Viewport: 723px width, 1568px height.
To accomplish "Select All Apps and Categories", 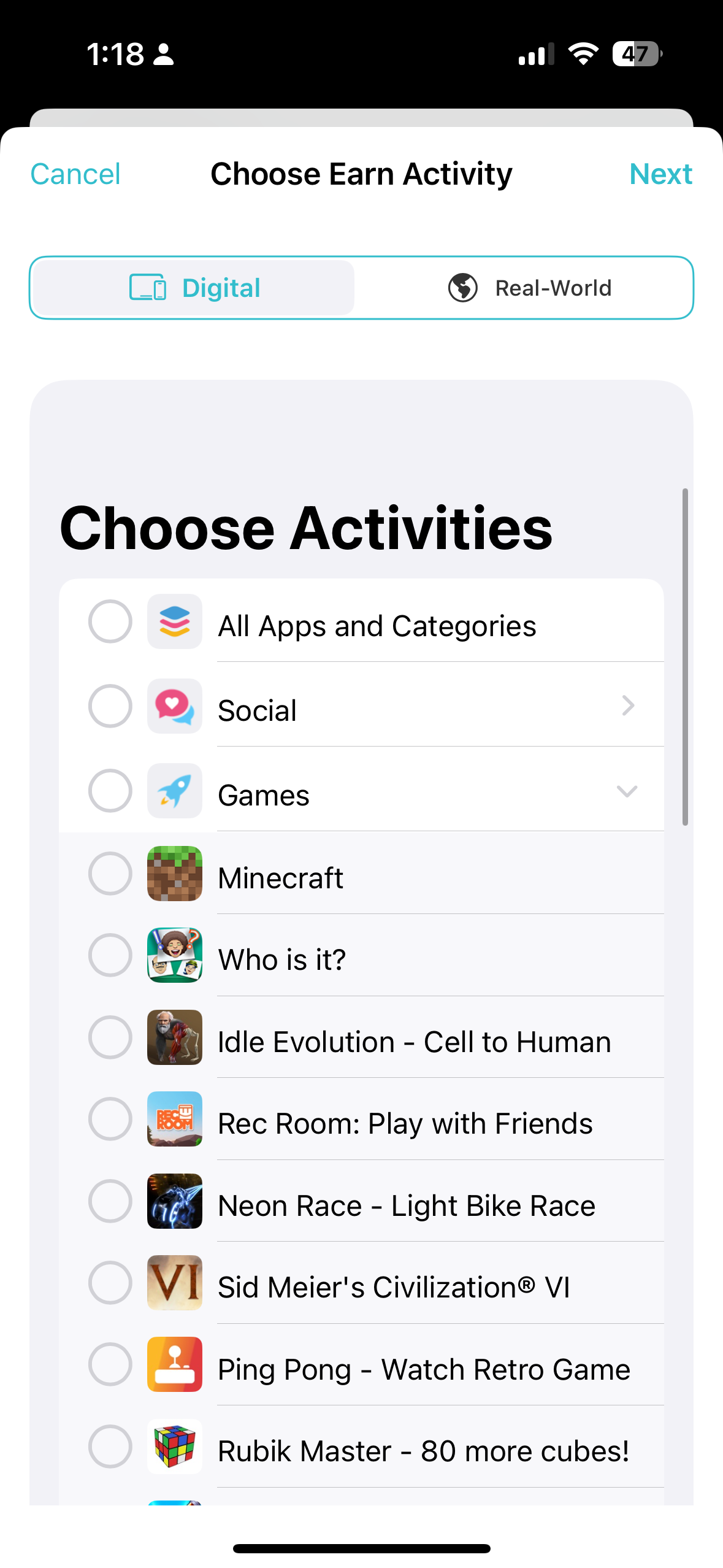I will (x=110, y=621).
